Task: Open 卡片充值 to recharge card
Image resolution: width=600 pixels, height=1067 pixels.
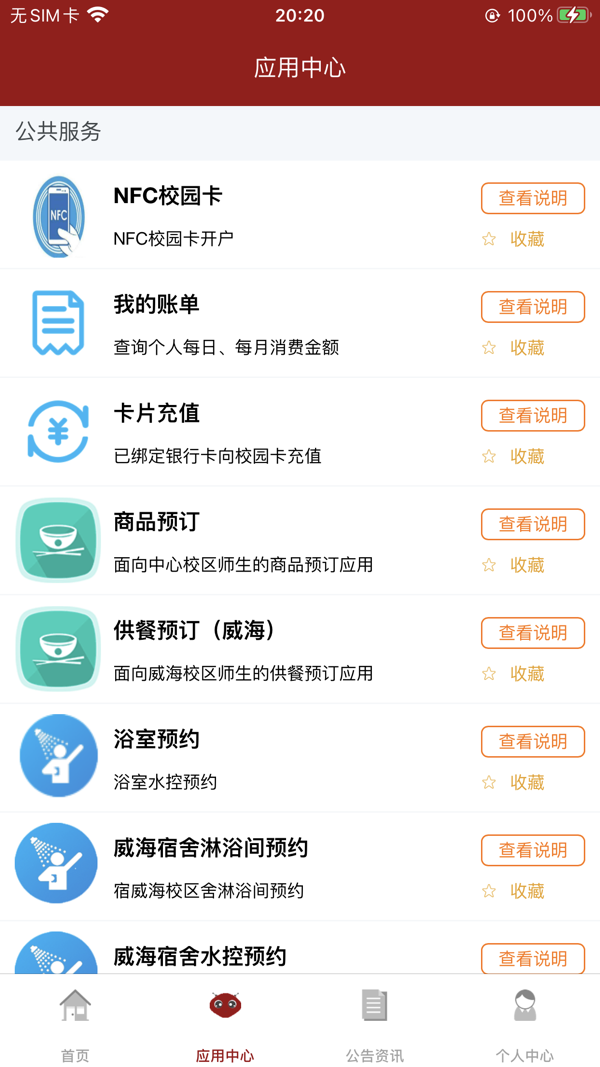Action: click(156, 414)
